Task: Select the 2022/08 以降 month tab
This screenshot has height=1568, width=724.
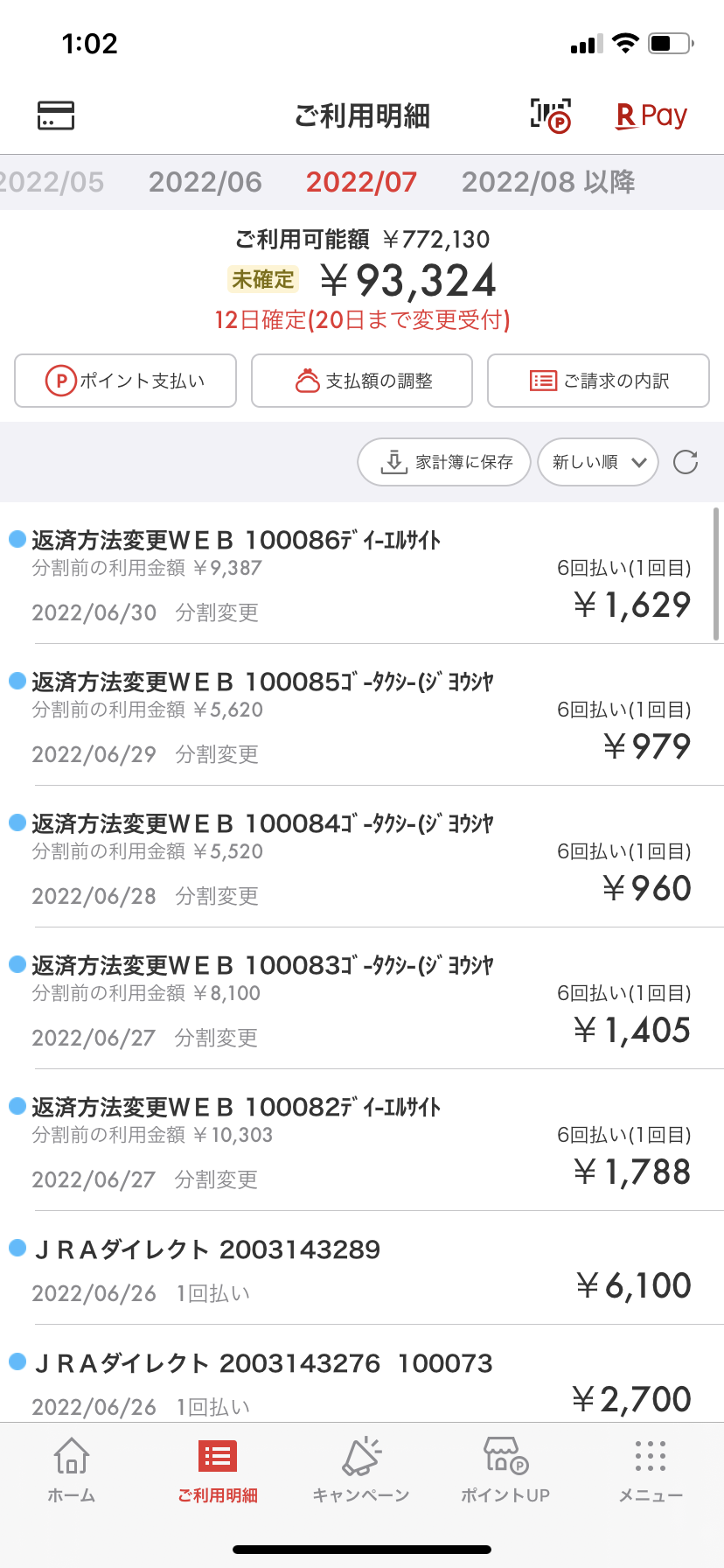Action: 548,182
